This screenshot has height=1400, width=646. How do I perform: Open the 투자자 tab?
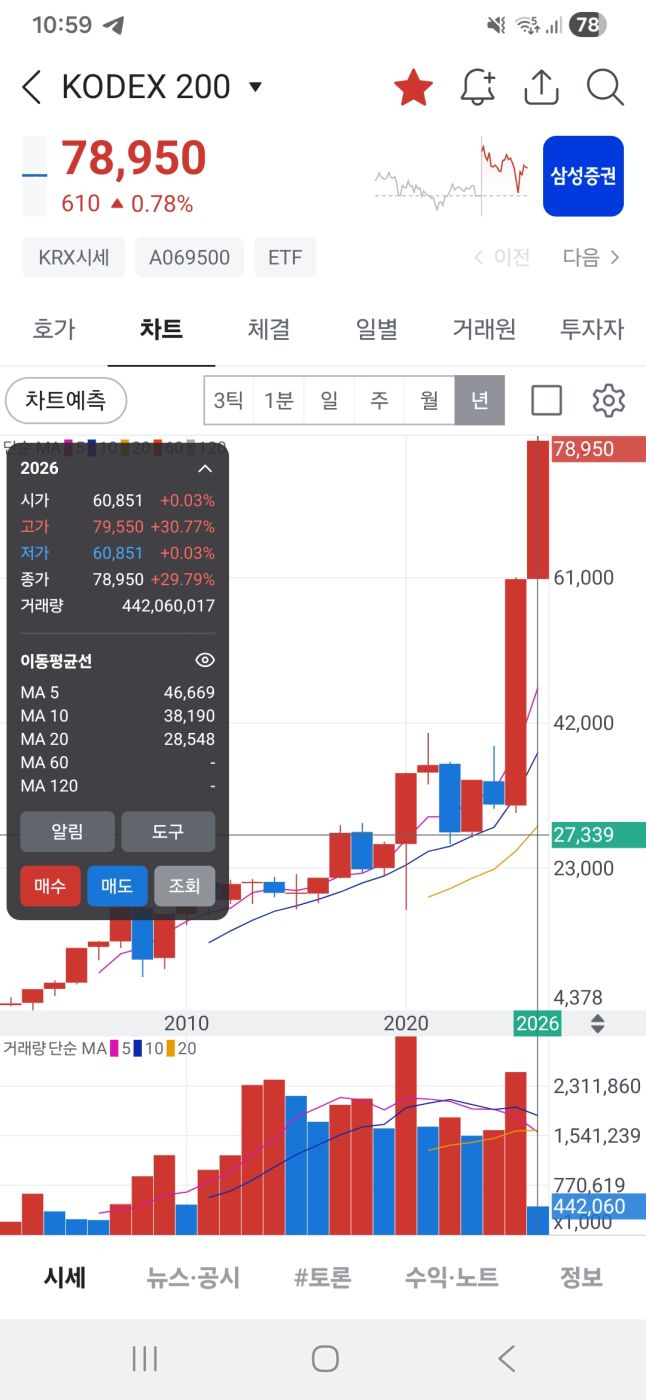(x=591, y=329)
